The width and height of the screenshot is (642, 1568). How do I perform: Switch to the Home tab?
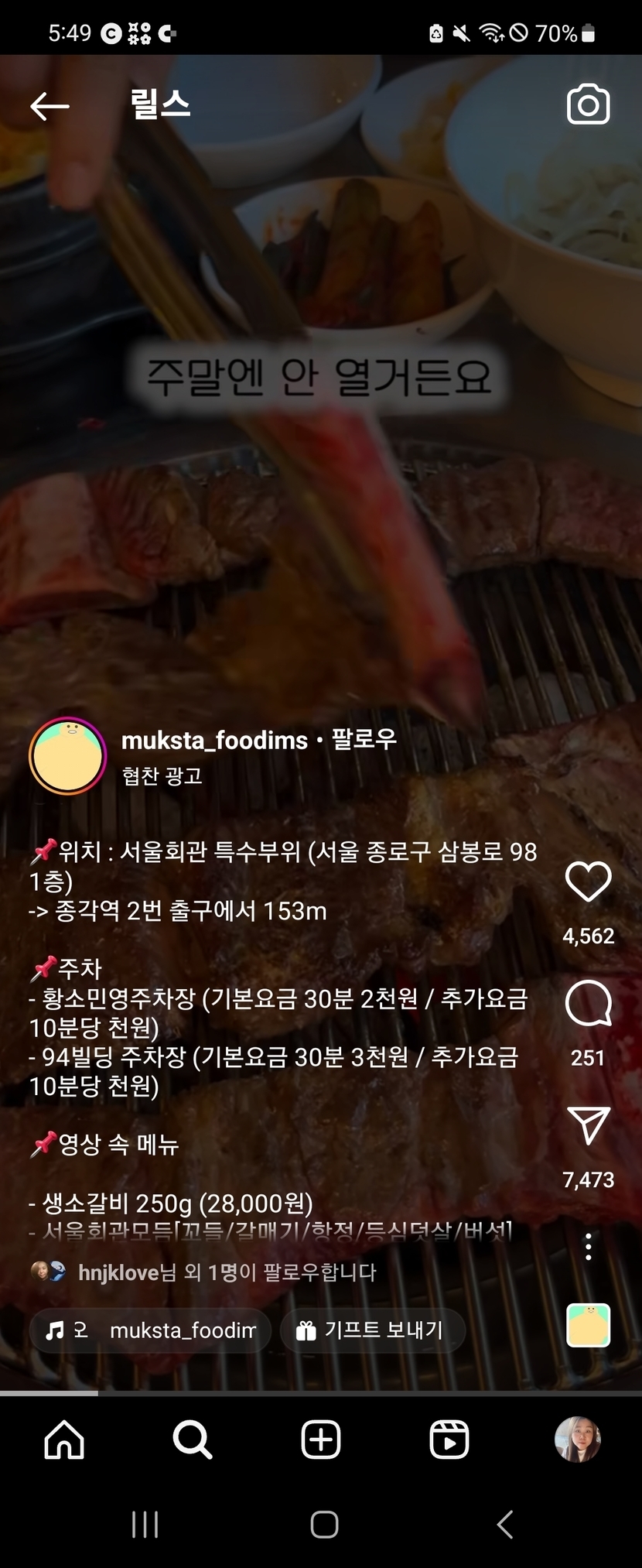tap(64, 1440)
